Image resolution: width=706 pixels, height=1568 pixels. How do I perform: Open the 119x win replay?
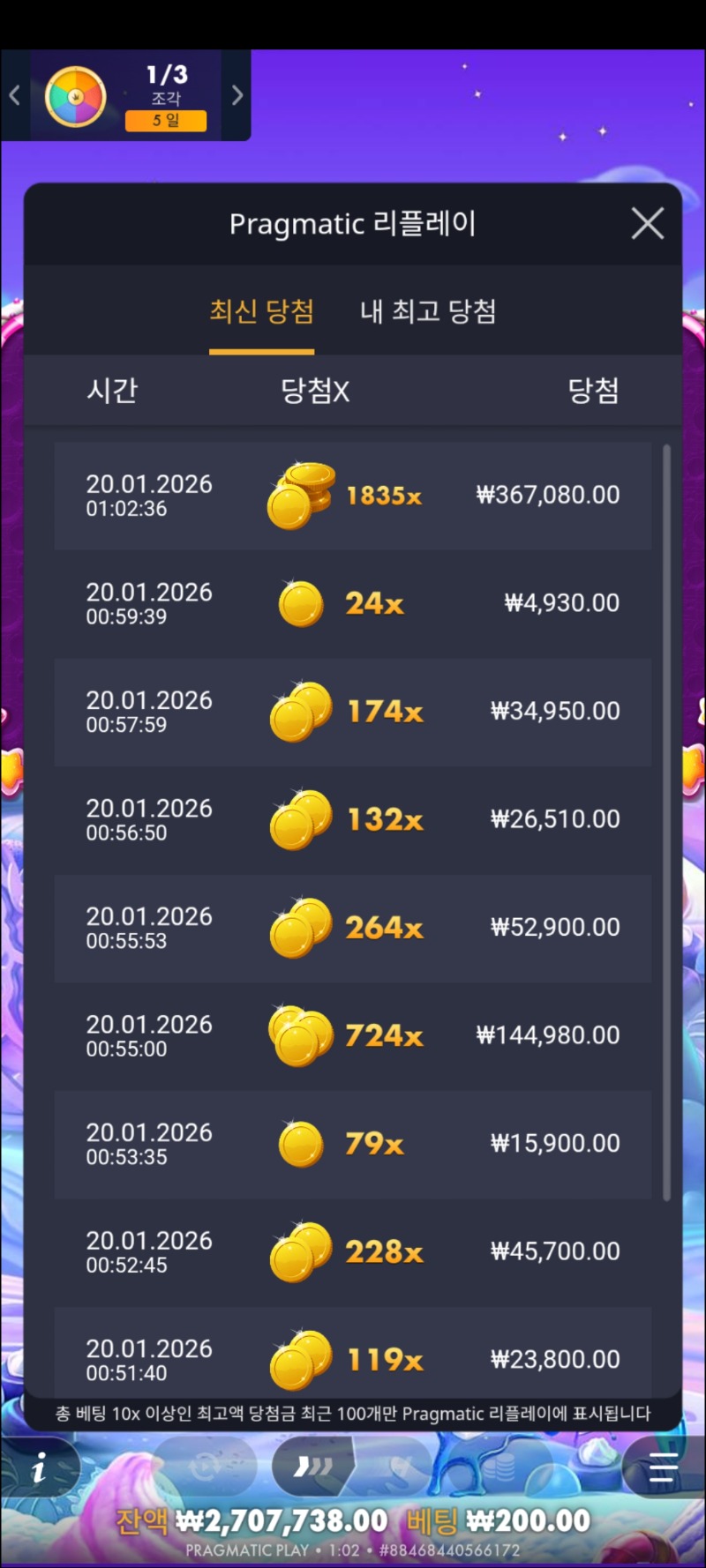click(352, 1358)
